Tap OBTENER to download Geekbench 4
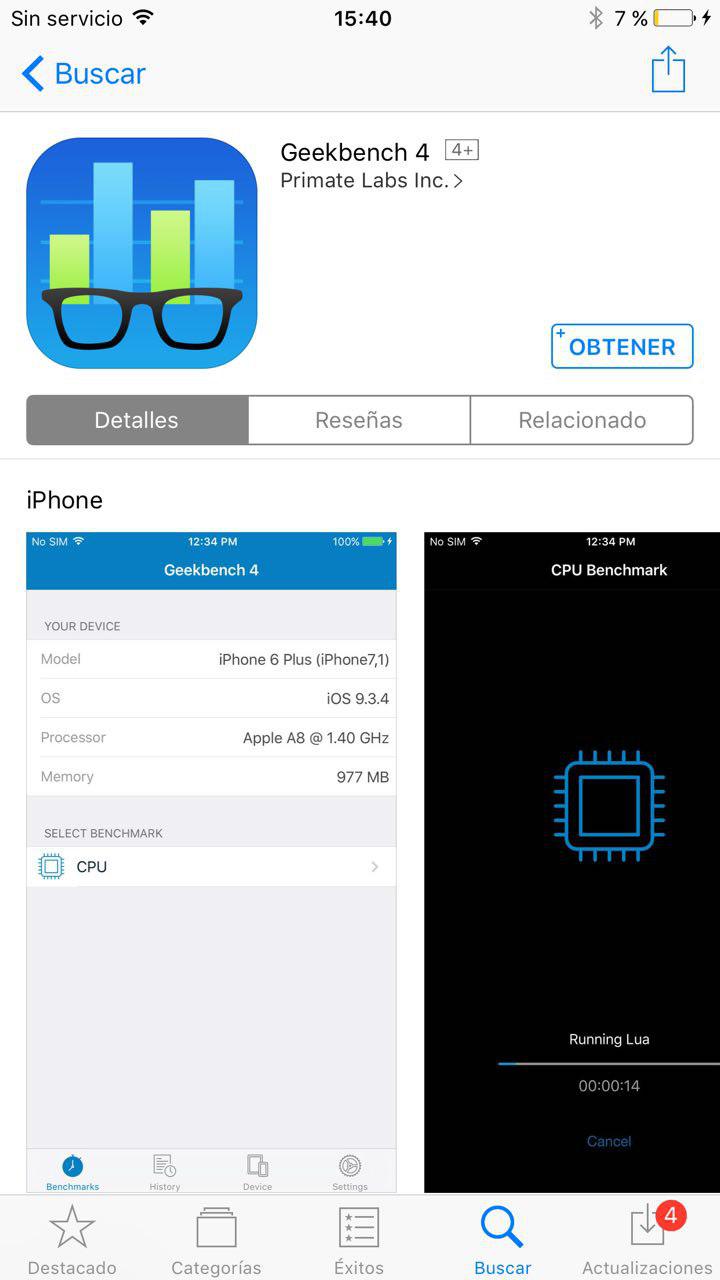 (622, 347)
